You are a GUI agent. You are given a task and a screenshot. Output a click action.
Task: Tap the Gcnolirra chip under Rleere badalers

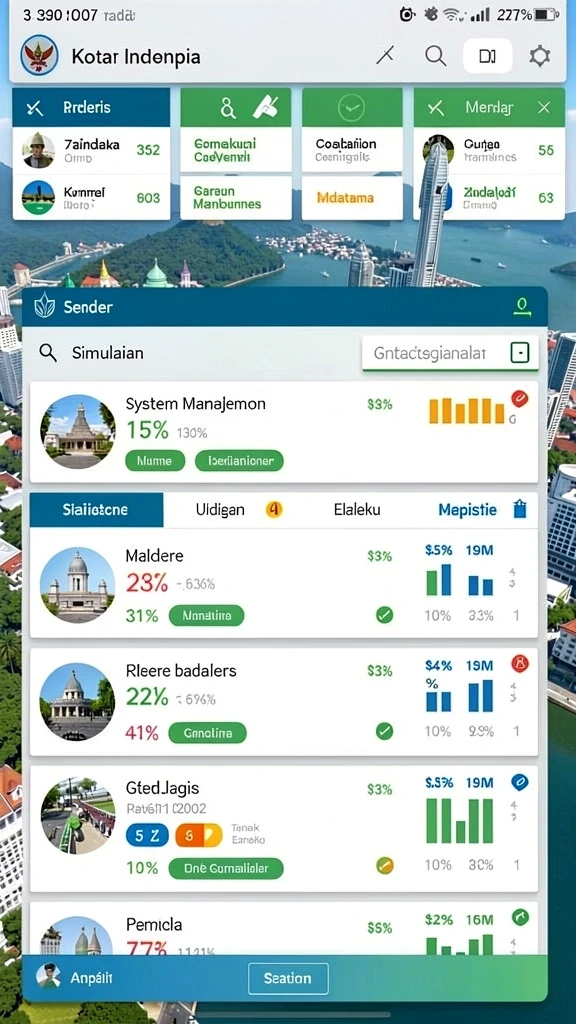207,733
